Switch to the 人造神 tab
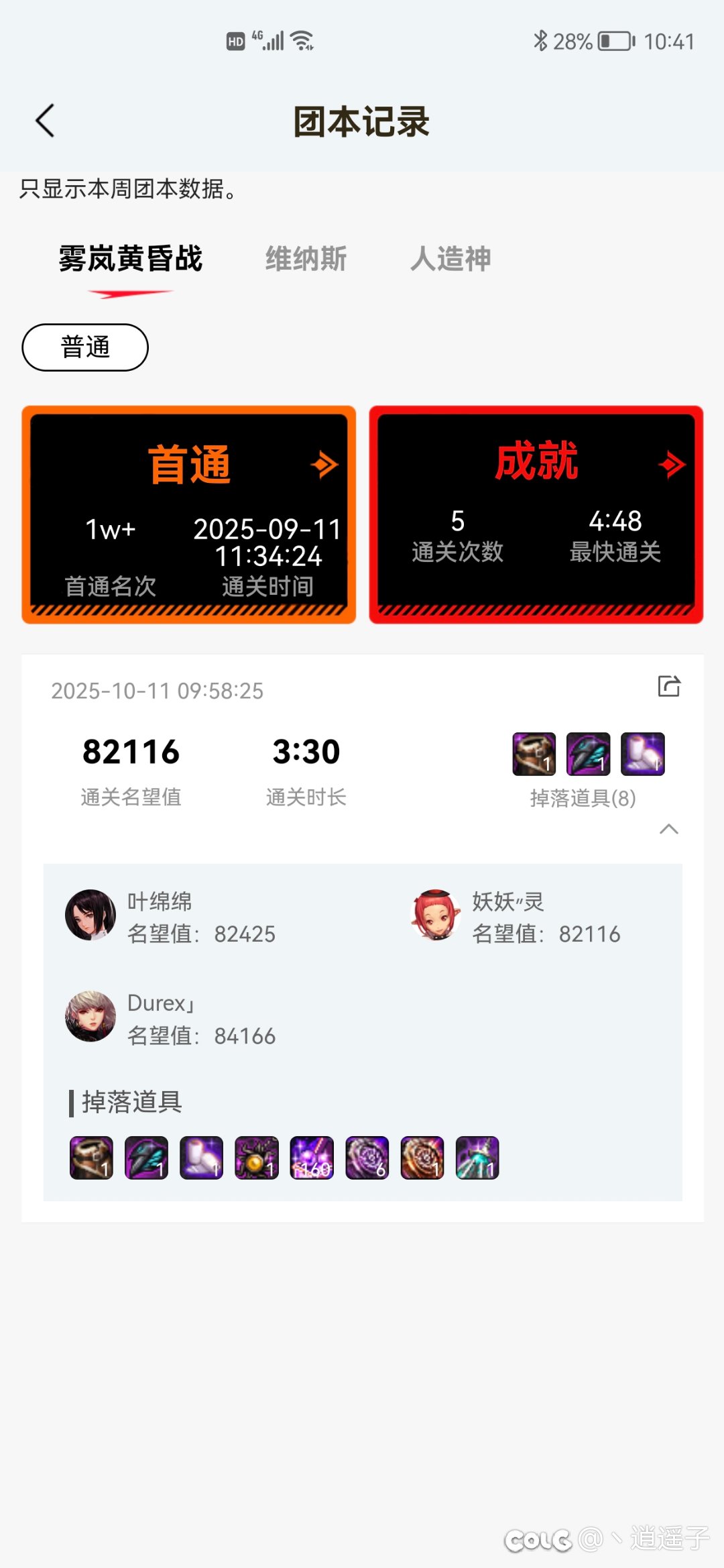 (450, 259)
